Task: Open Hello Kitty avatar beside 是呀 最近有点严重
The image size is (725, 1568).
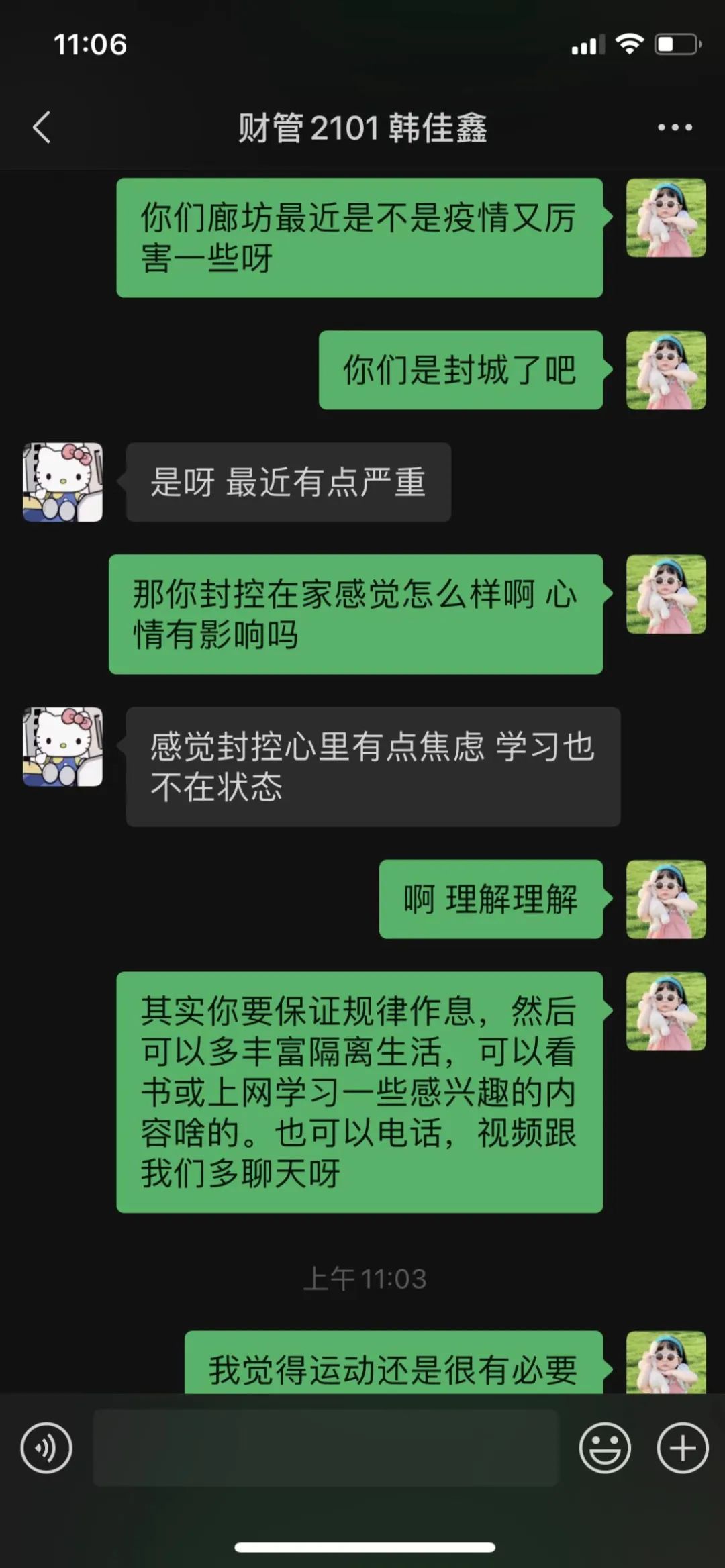Action: [63, 482]
